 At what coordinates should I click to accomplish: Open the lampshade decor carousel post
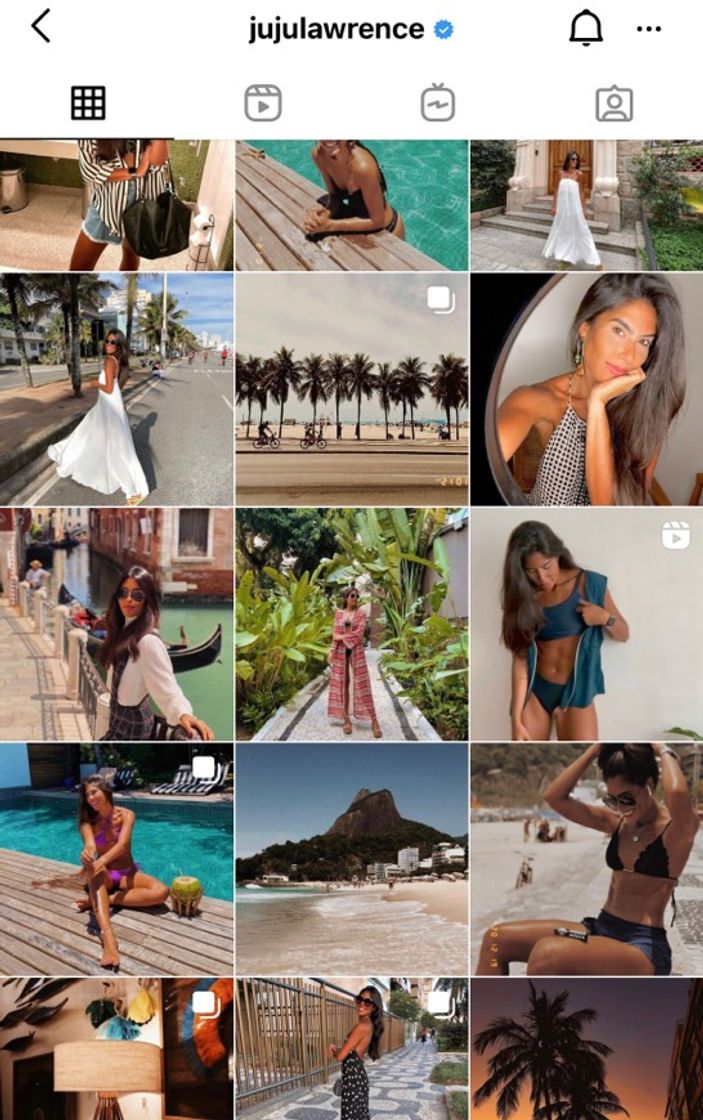pos(117,1050)
